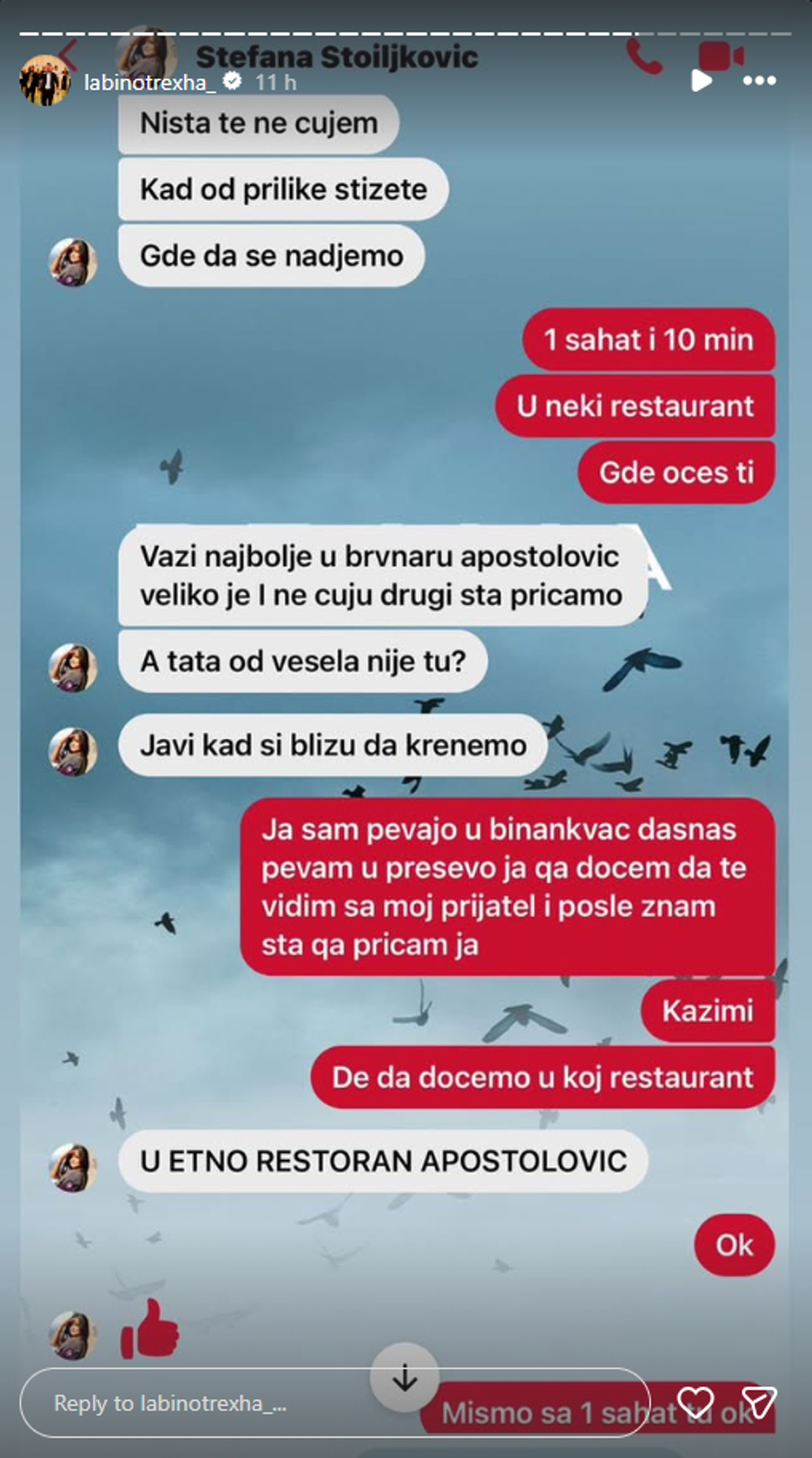Resume story playback
This screenshot has width=812, height=1458.
point(701,80)
